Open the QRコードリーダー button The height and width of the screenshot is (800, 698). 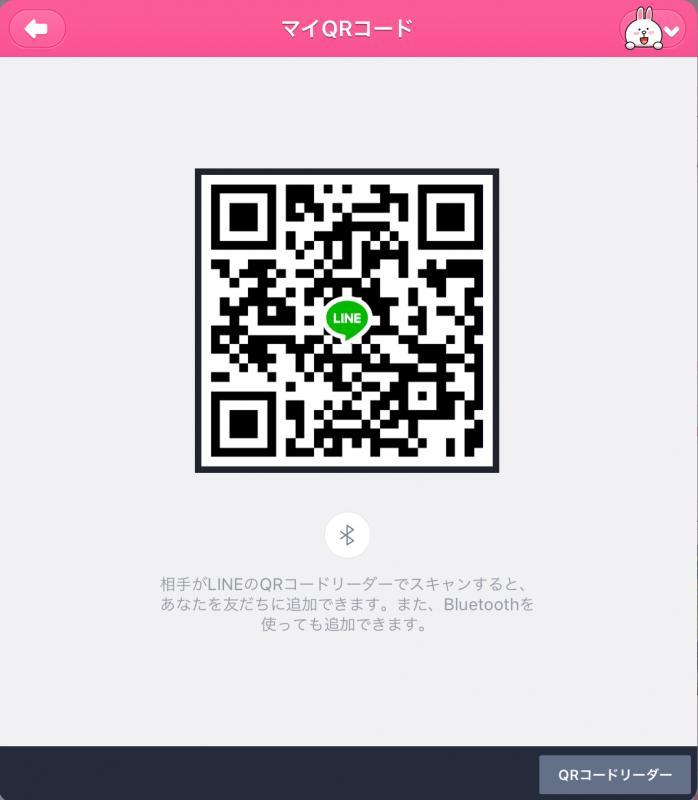pos(614,775)
